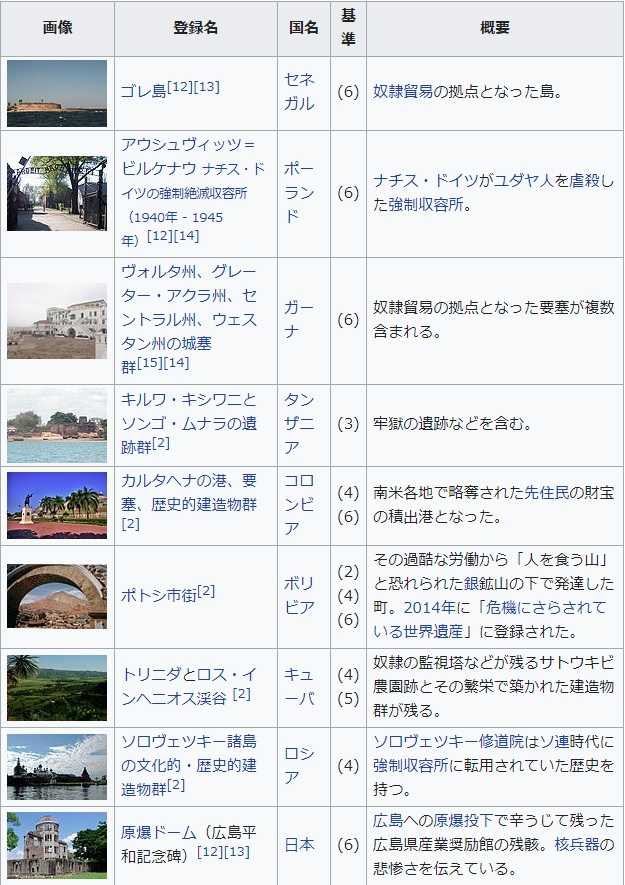Open the セネガル country link

pyautogui.click(x=298, y=91)
